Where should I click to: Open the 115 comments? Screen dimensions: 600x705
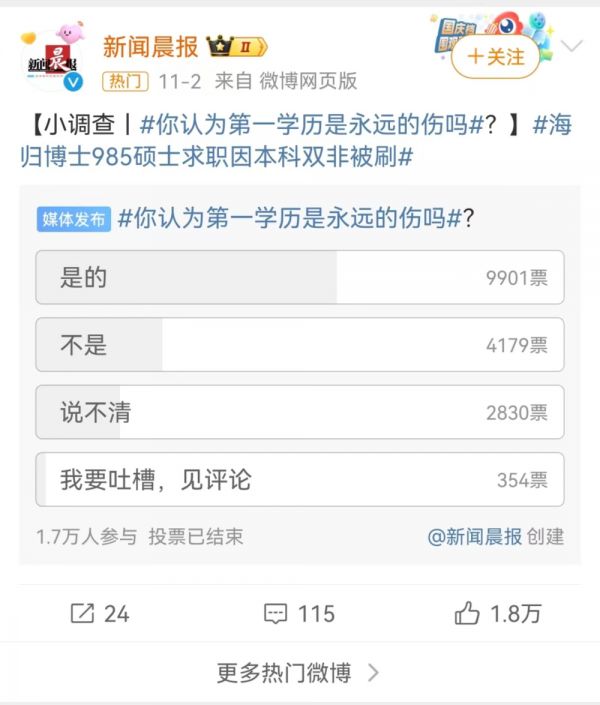click(x=299, y=613)
